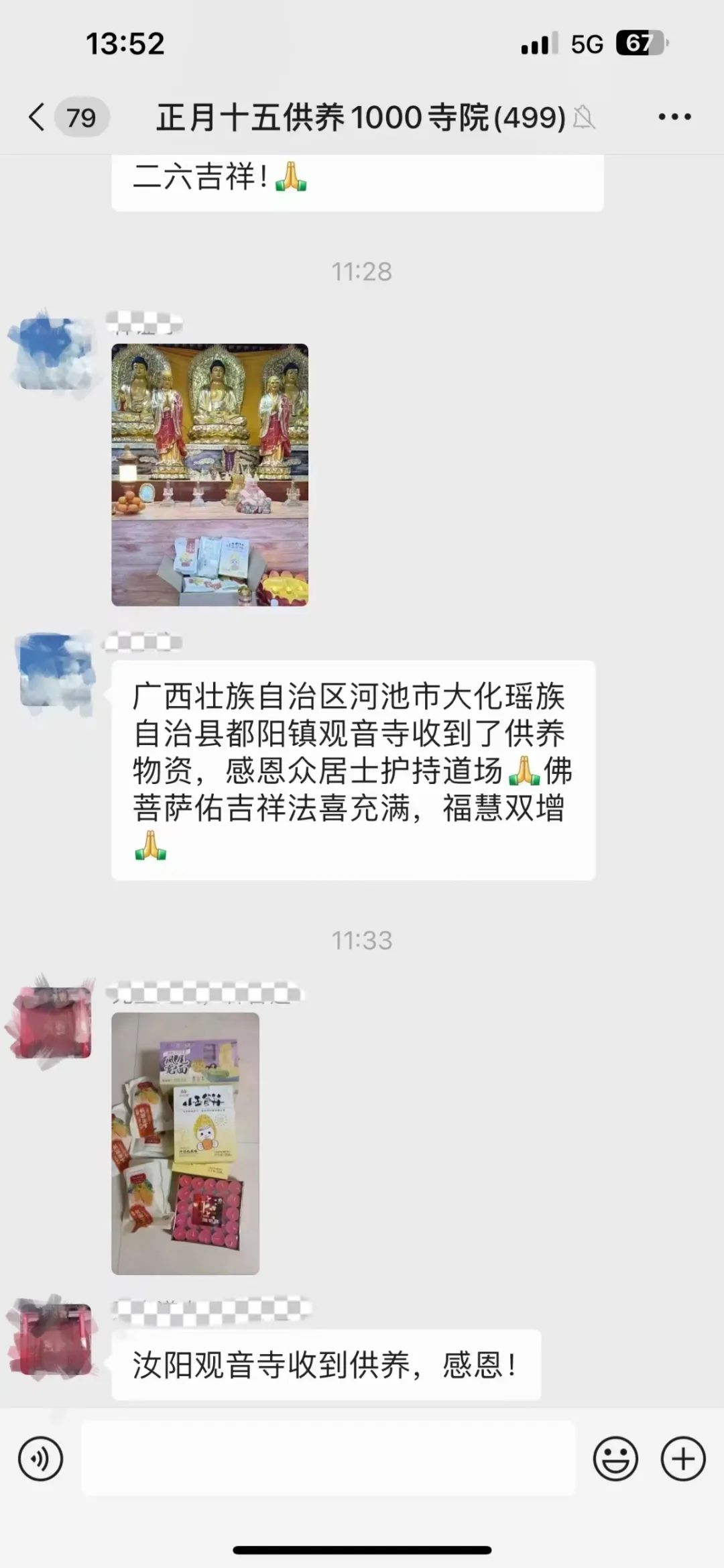This screenshot has width=724, height=1568.
Task: Switch to voice message input
Action: 40,1459
